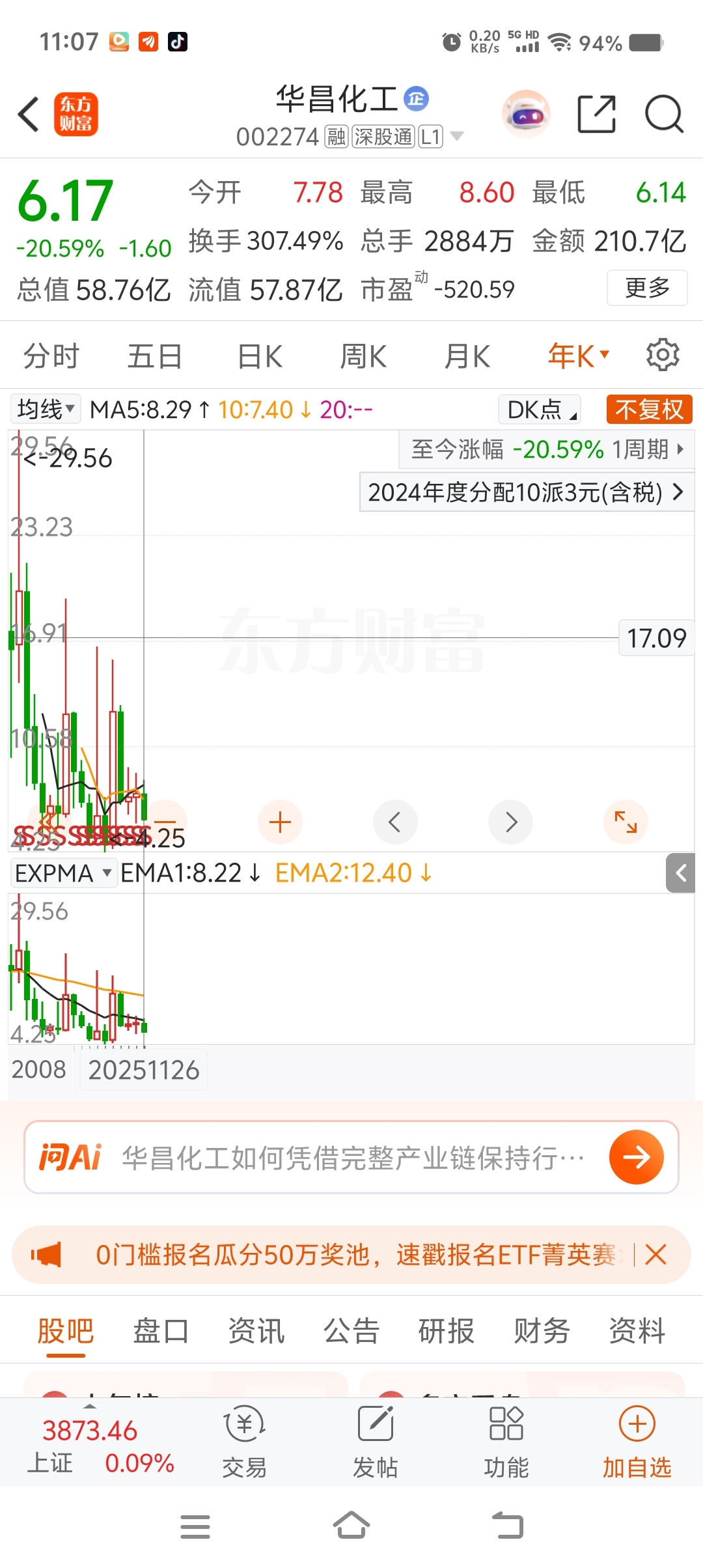This screenshot has width=703, height=1568.
Task: Expand the chart to fullscreen
Action: click(626, 822)
